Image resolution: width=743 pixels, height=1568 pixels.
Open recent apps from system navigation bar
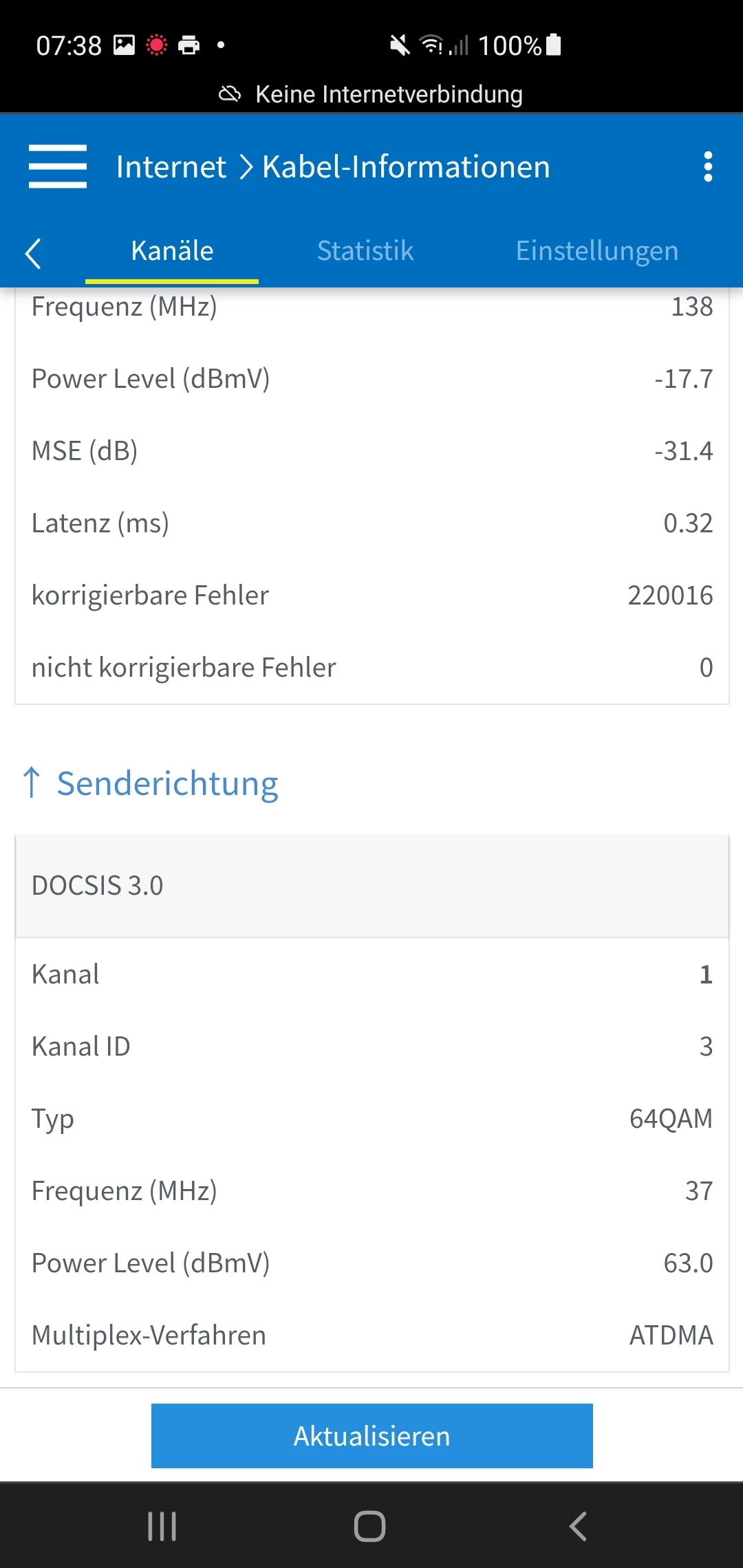(x=162, y=1527)
